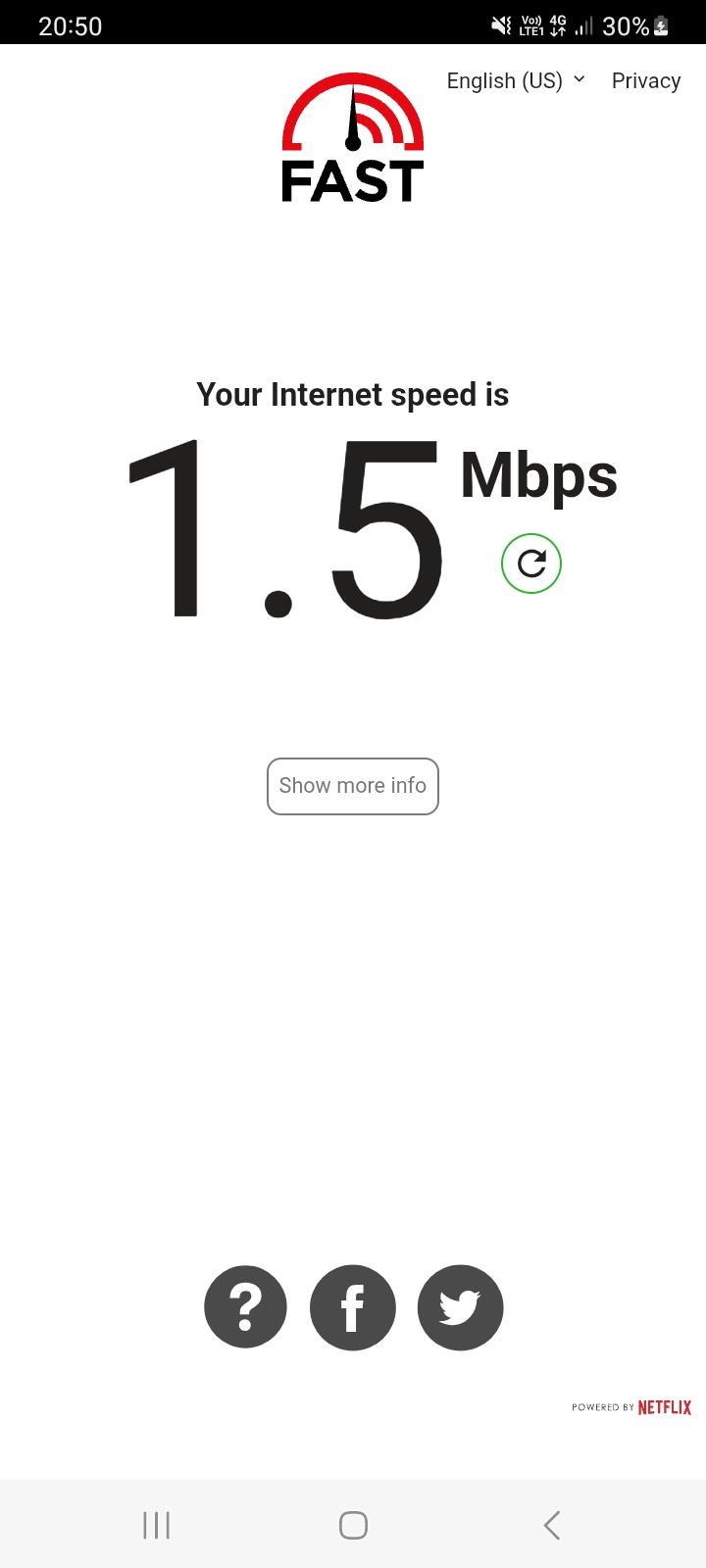Share results on Facebook
Viewport: 706px width, 1568px height.
[x=353, y=1307]
